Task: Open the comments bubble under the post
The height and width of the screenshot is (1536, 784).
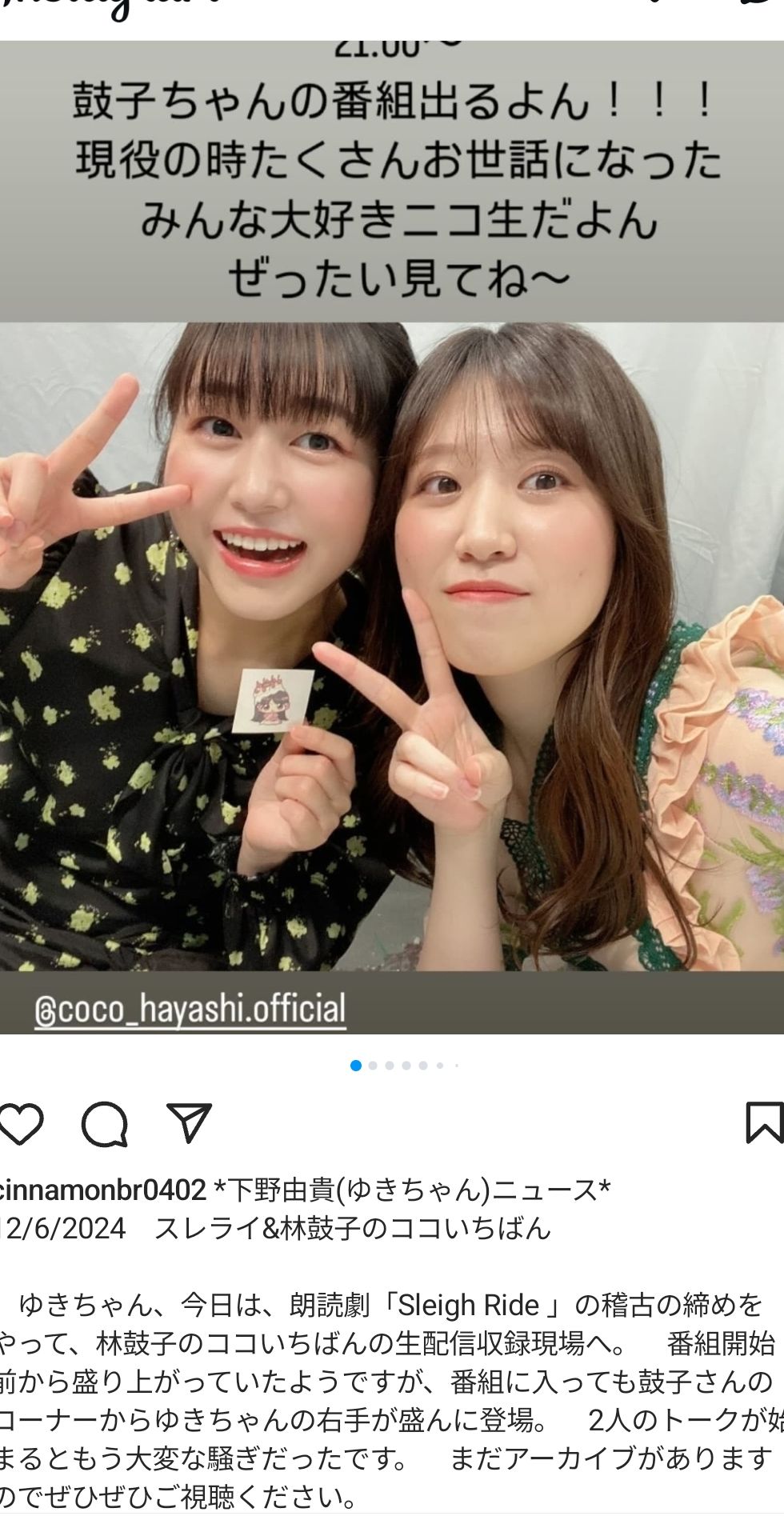Action: coord(105,1124)
